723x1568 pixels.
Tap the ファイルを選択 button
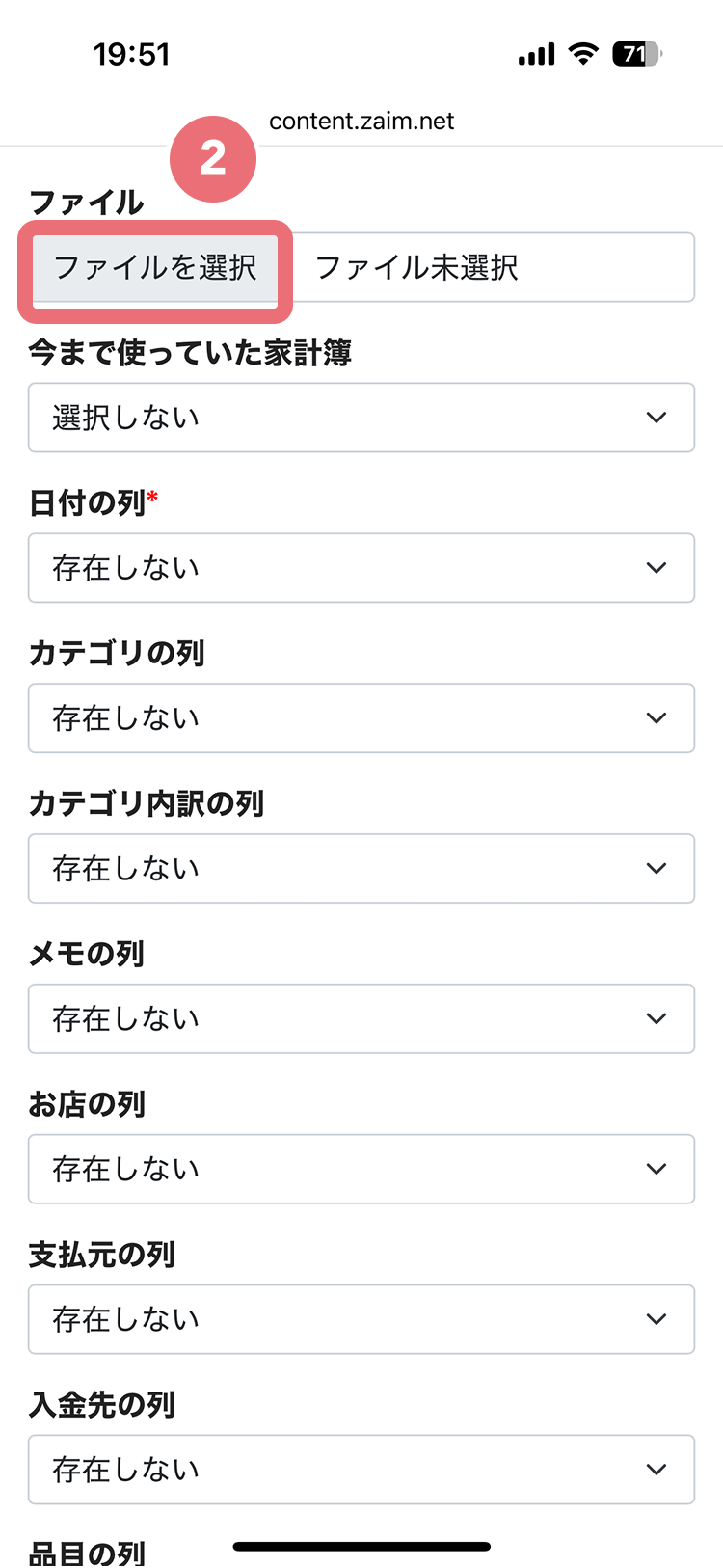(155, 267)
